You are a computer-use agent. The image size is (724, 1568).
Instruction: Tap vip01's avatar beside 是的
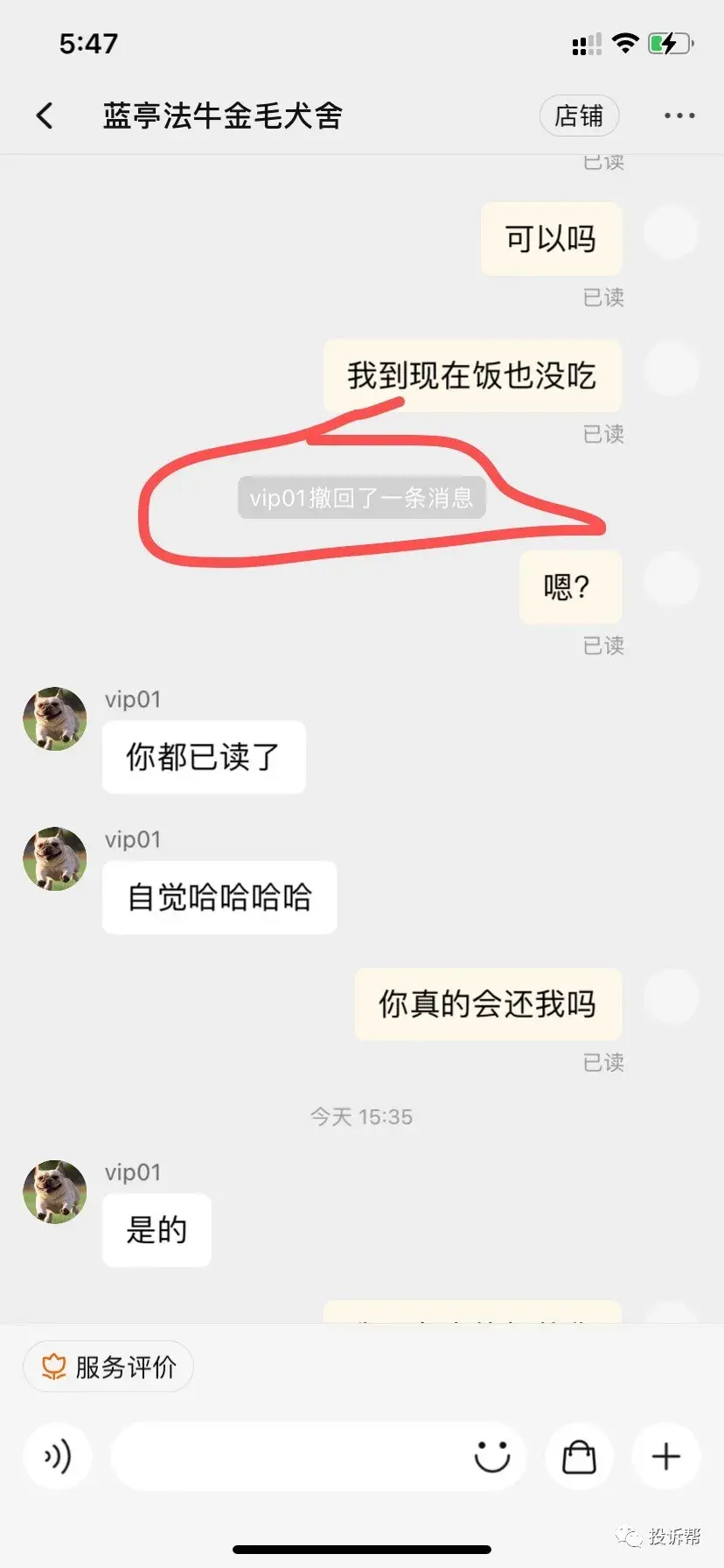click(55, 1192)
